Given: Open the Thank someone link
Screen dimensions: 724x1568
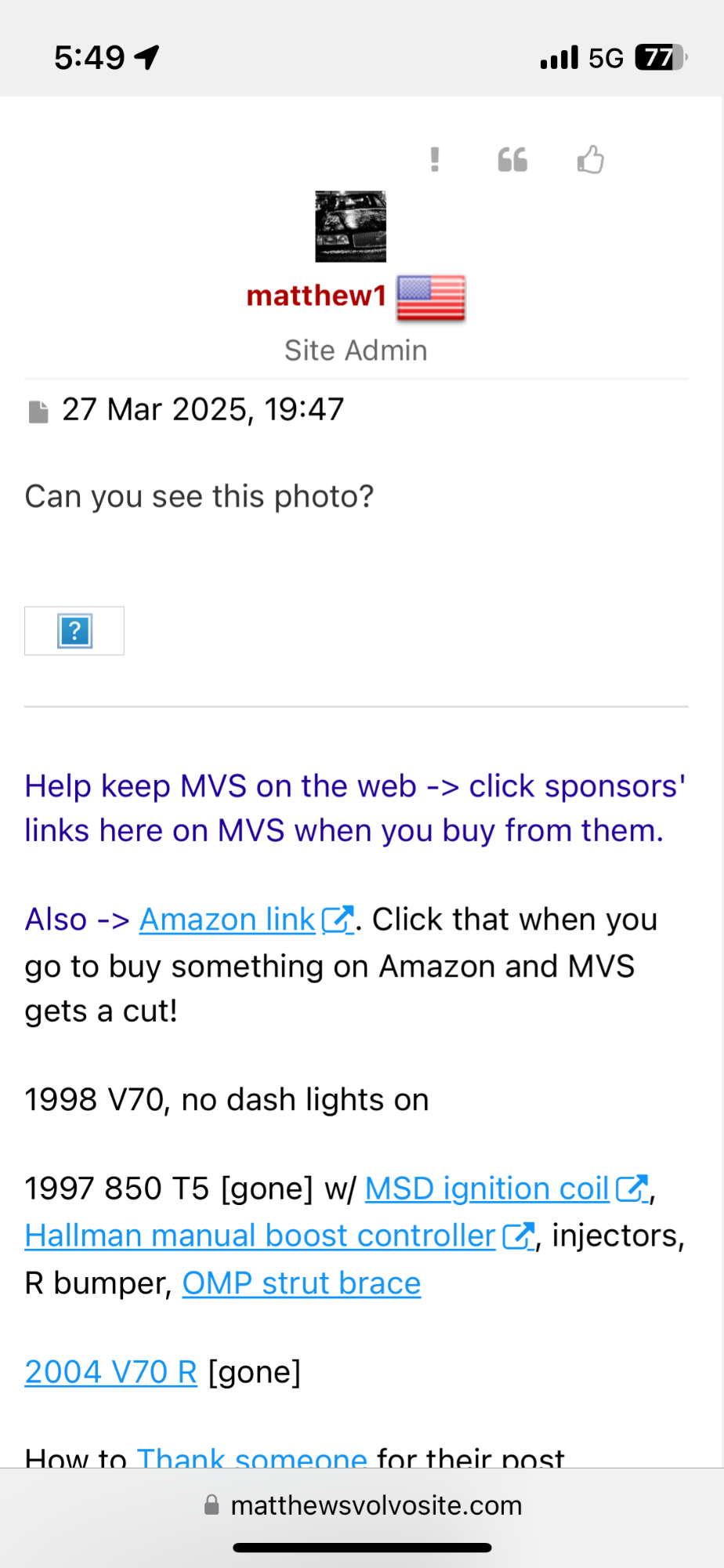Looking at the screenshot, I should click(252, 1457).
